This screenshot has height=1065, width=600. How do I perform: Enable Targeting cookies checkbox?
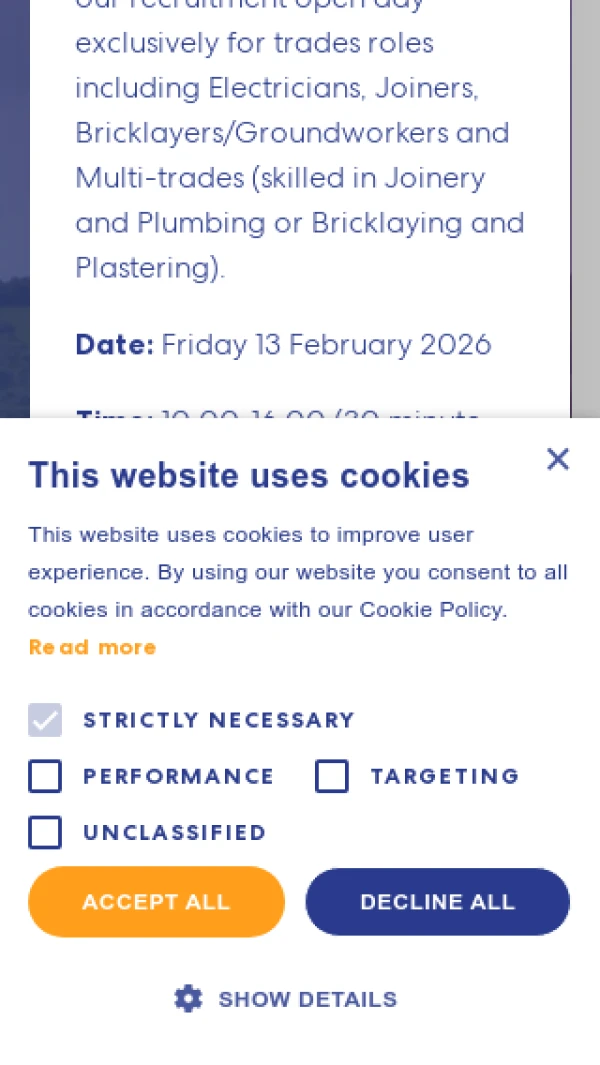332,776
